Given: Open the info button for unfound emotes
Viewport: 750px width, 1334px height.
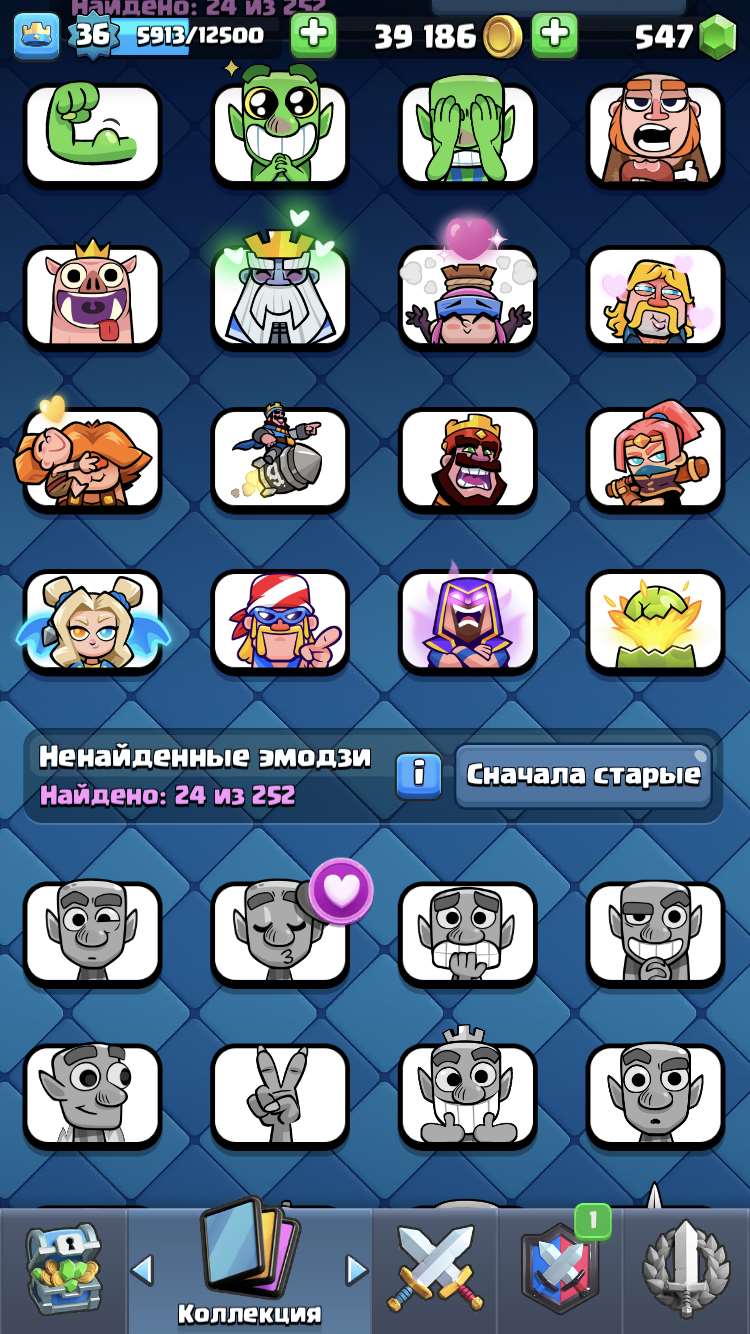Looking at the screenshot, I should coord(419,775).
